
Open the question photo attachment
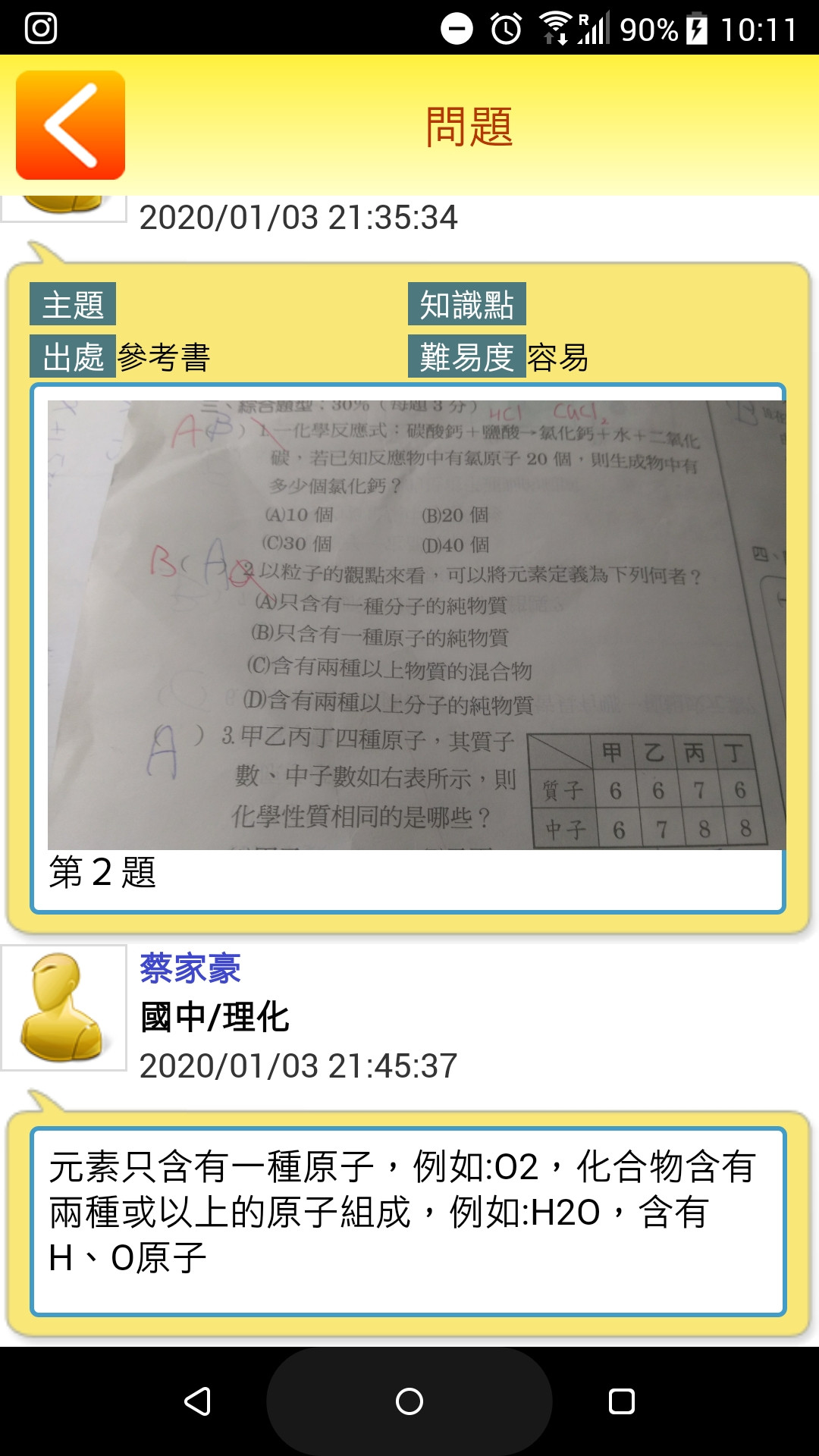[416, 624]
